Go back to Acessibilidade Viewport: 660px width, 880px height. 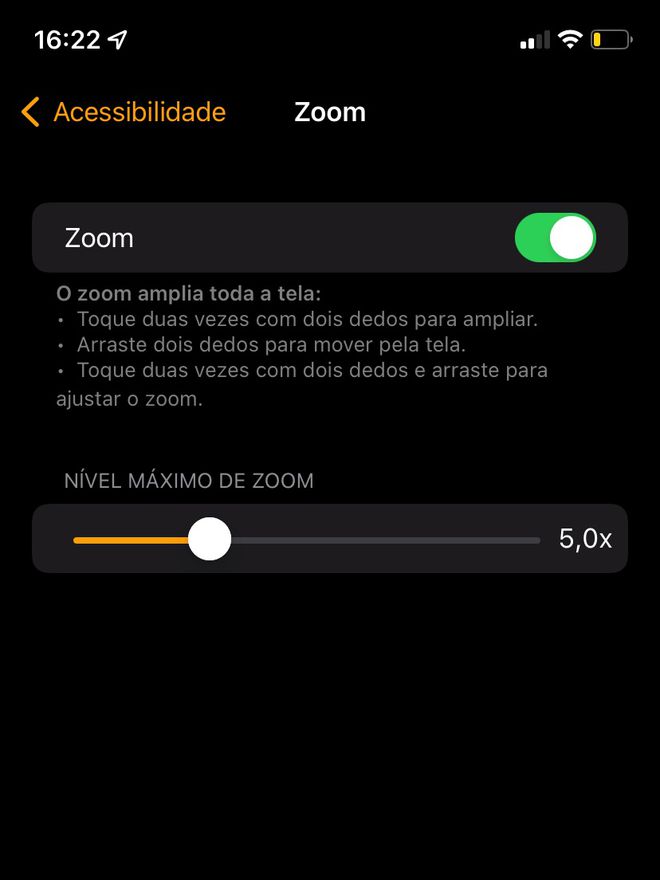(123, 112)
